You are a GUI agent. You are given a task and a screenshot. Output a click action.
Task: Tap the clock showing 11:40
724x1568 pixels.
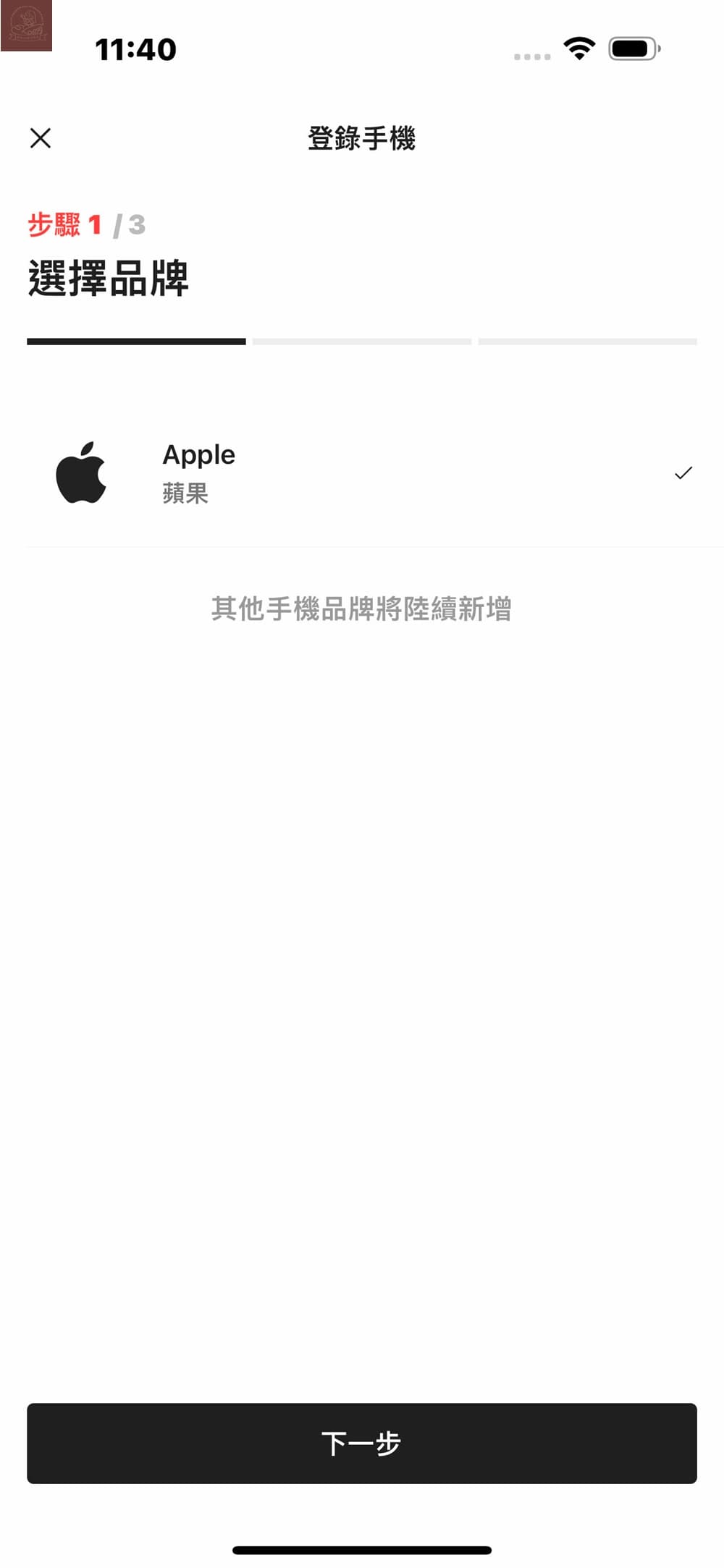click(x=133, y=48)
